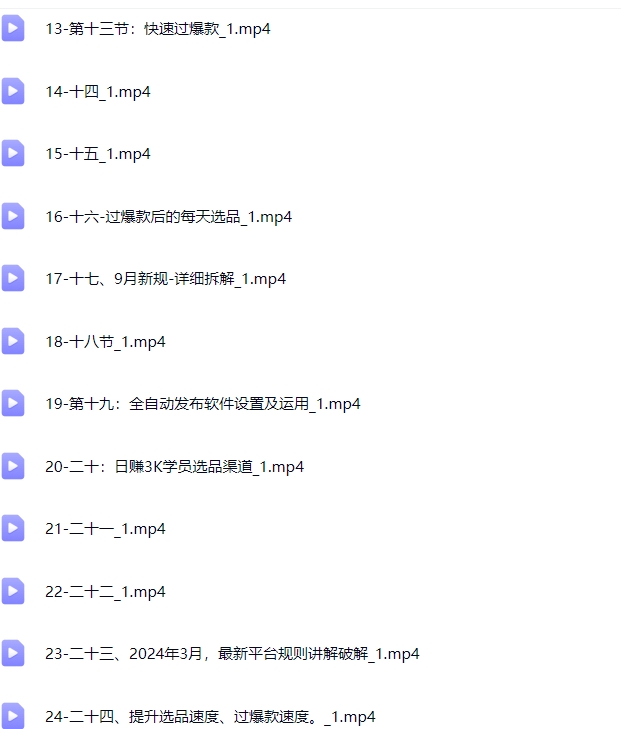Open 16-十六-过爆款后的每天选品_1.mp4

pos(168,217)
